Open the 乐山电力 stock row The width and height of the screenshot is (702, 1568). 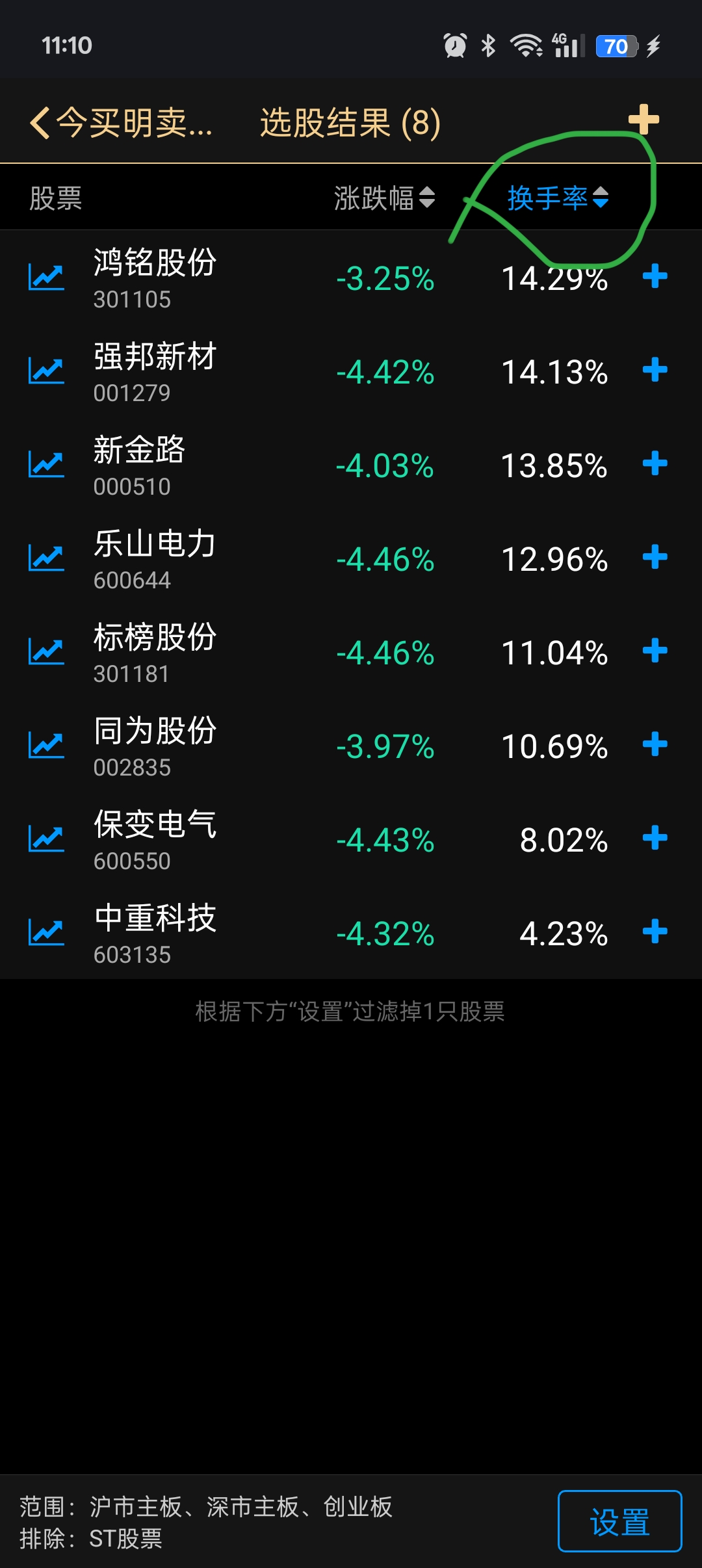click(x=351, y=559)
